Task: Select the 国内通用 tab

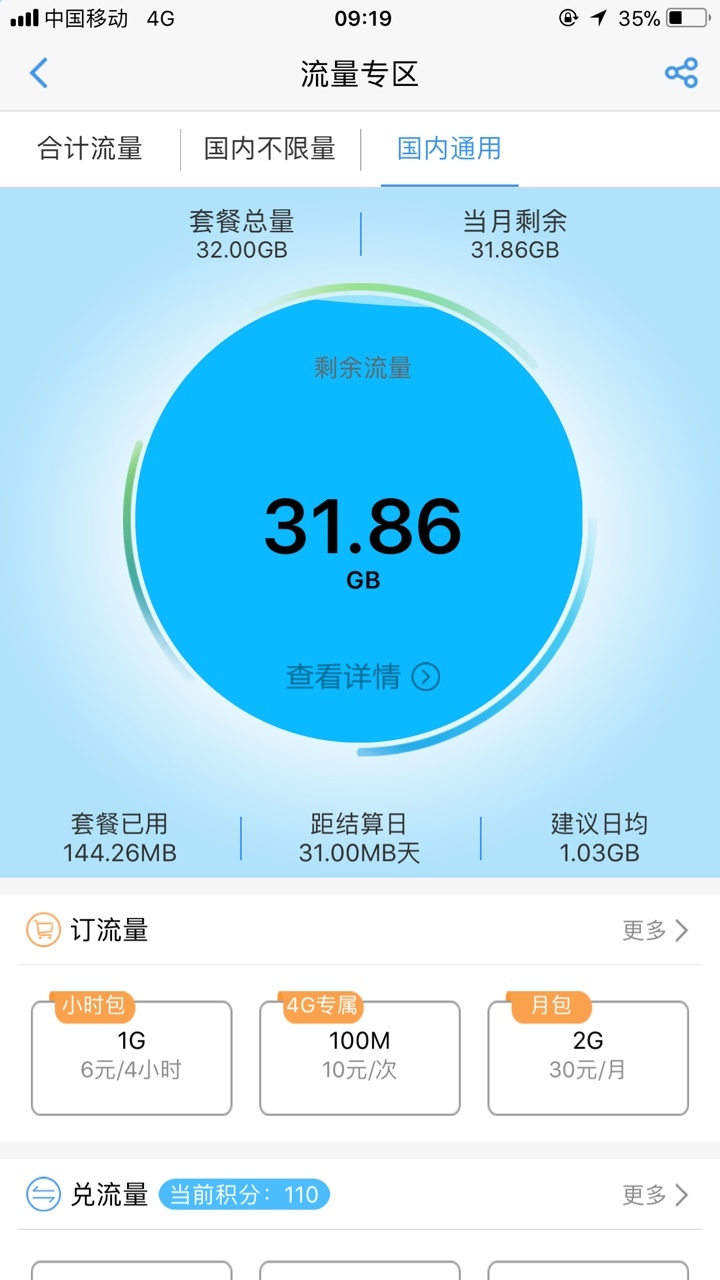Action: pos(450,149)
